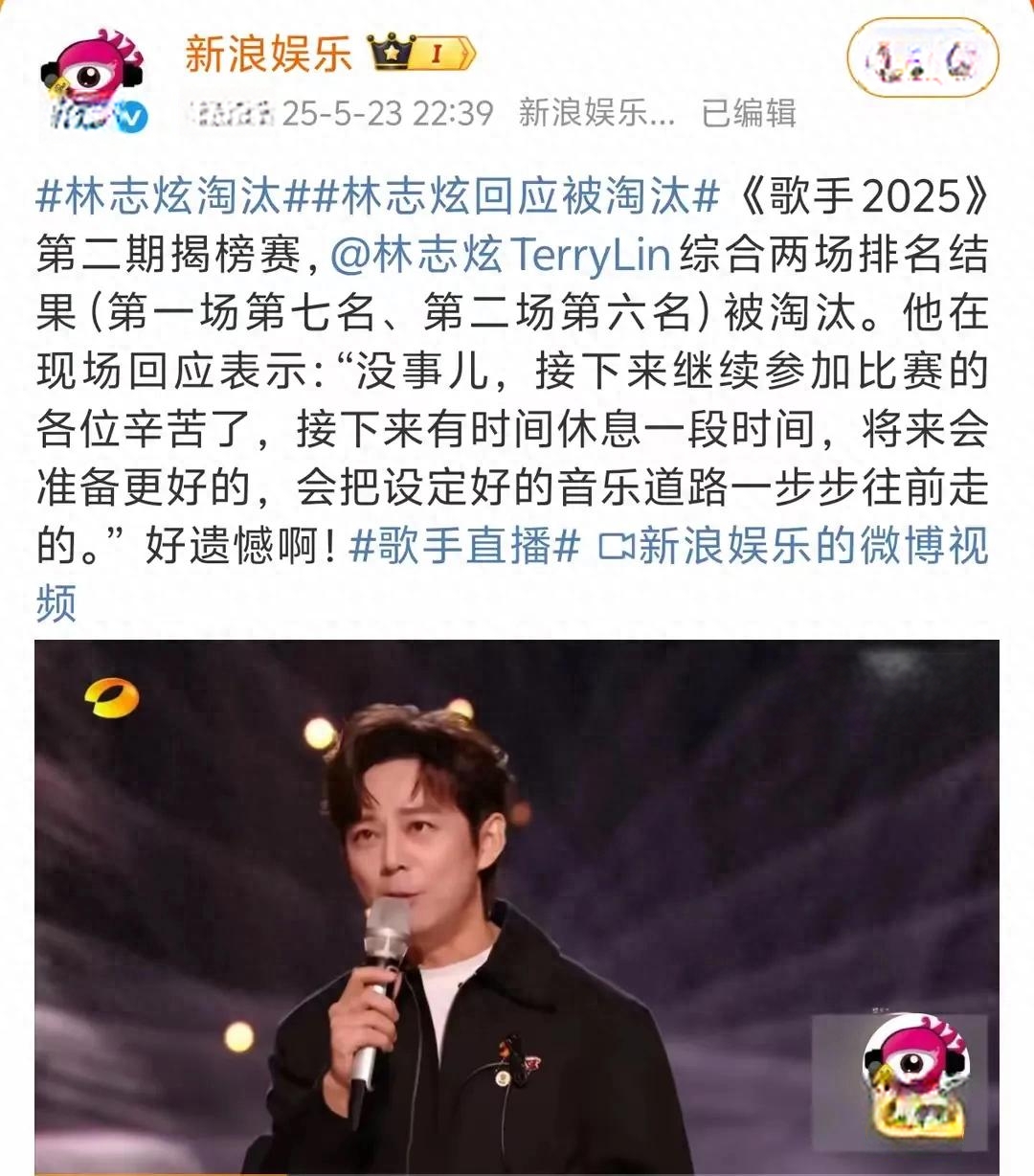
Task: Open 新浪娱乐 profile avatar
Action: click(x=93, y=81)
